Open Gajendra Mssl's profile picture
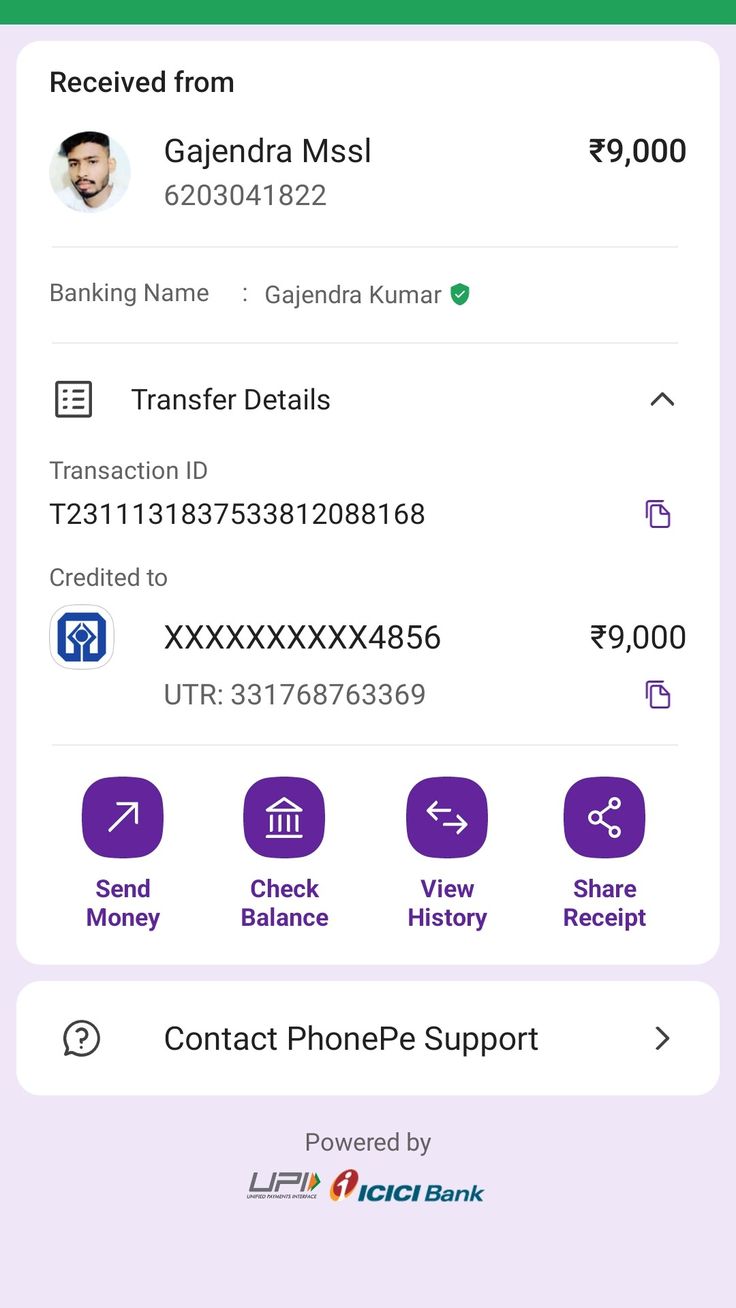This screenshot has height=1308, width=736. point(90,172)
